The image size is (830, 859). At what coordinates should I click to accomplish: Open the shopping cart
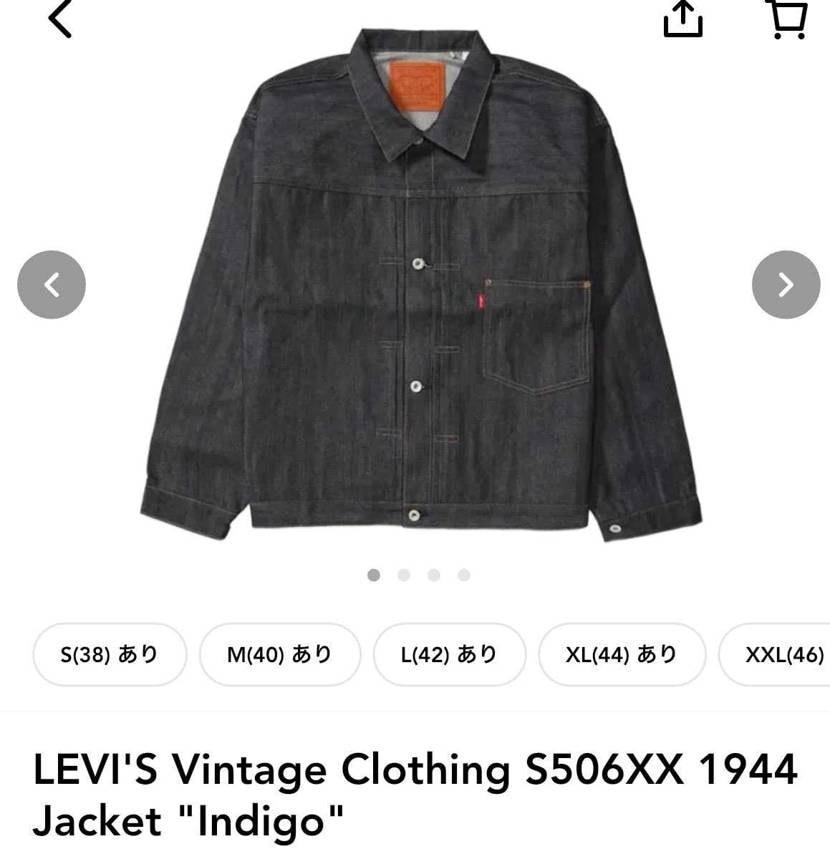click(786, 18)
